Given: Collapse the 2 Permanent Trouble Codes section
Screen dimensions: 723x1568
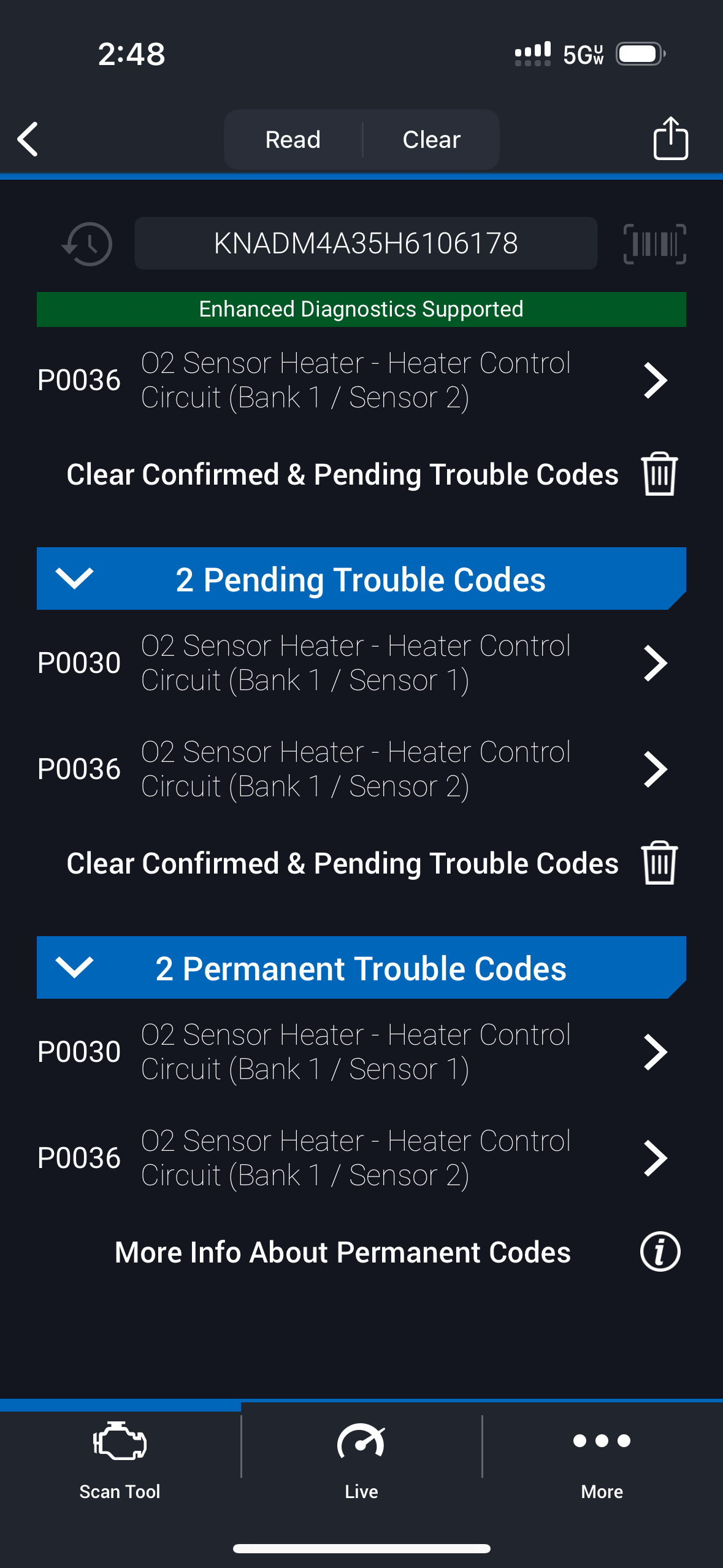Looking at the screenshot, I should [x=74, y=967].
